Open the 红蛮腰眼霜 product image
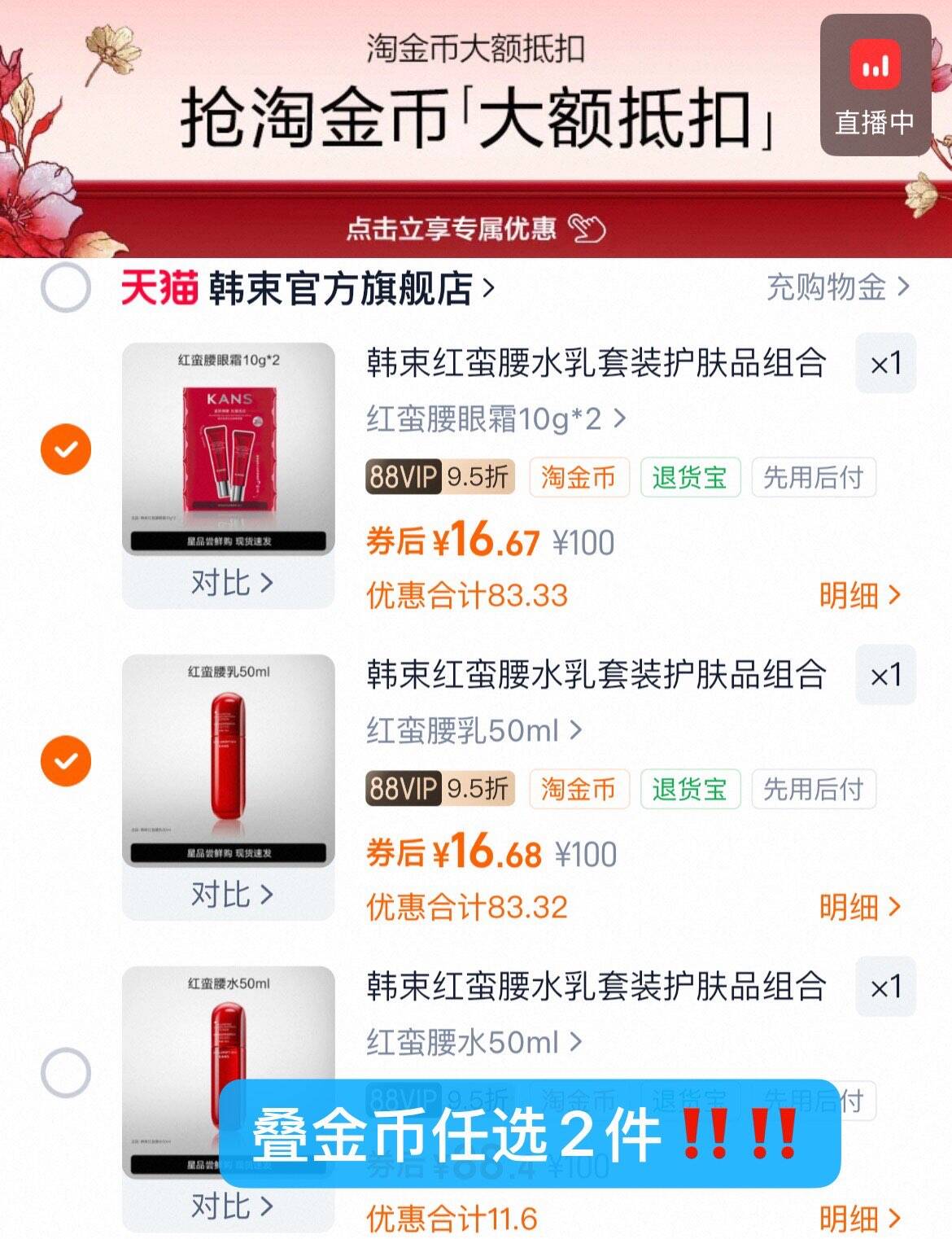Image resolution: width=952 pixels, height=1239 pixels. pyautogui.click(x=229, y=449)
